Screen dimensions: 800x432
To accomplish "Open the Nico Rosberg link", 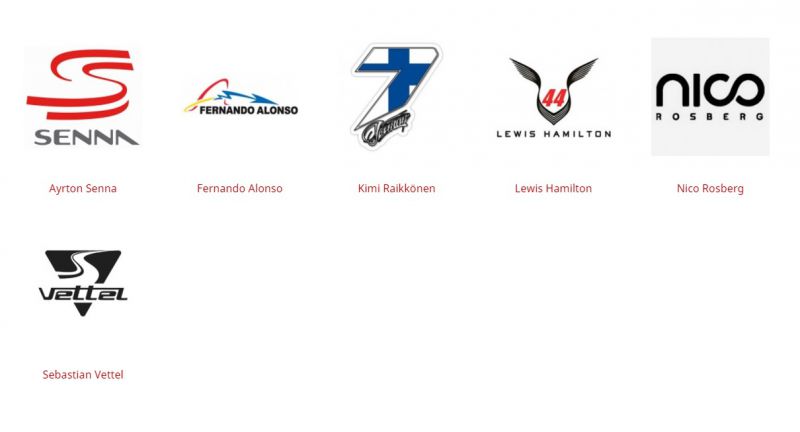I will 710,188.
